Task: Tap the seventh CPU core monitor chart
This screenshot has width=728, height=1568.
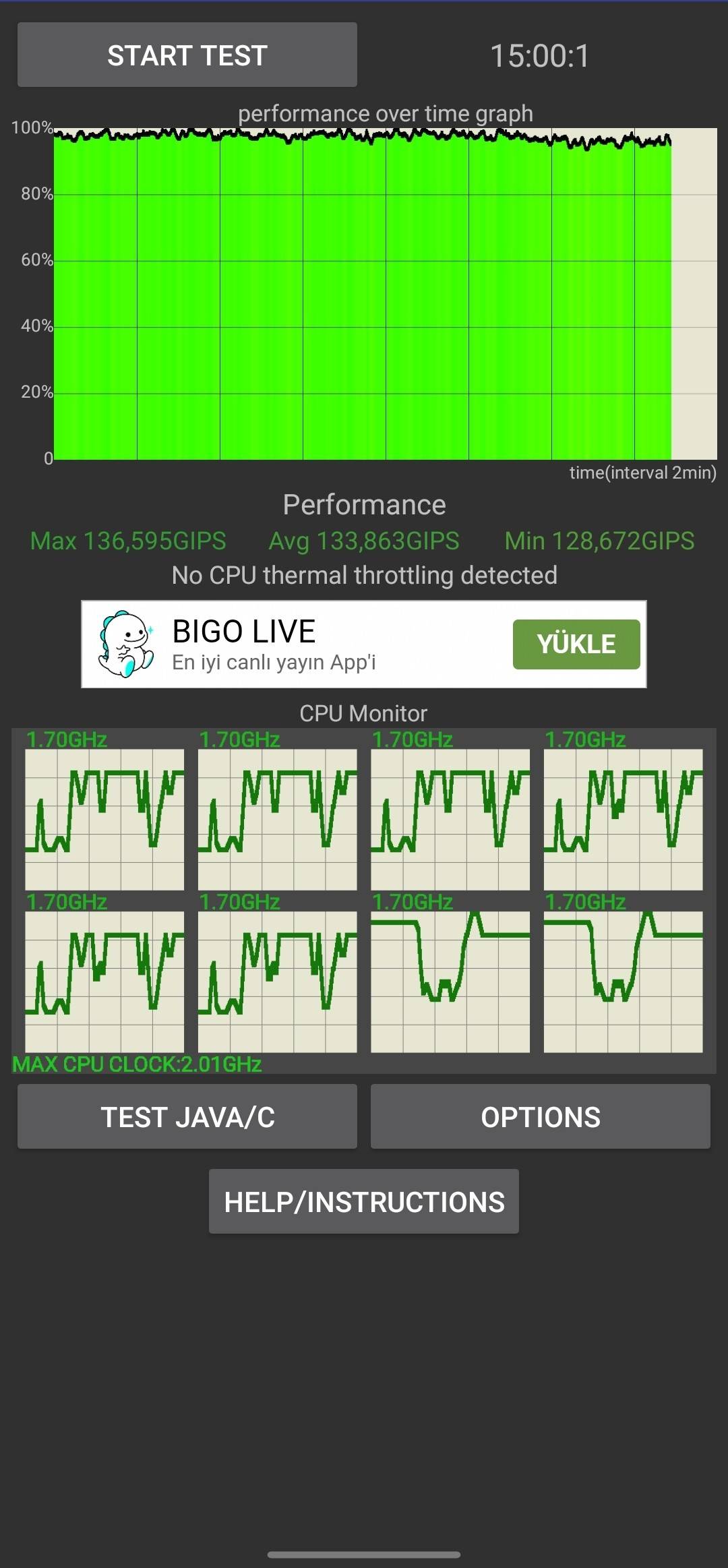Action: [x=450, y=984]
